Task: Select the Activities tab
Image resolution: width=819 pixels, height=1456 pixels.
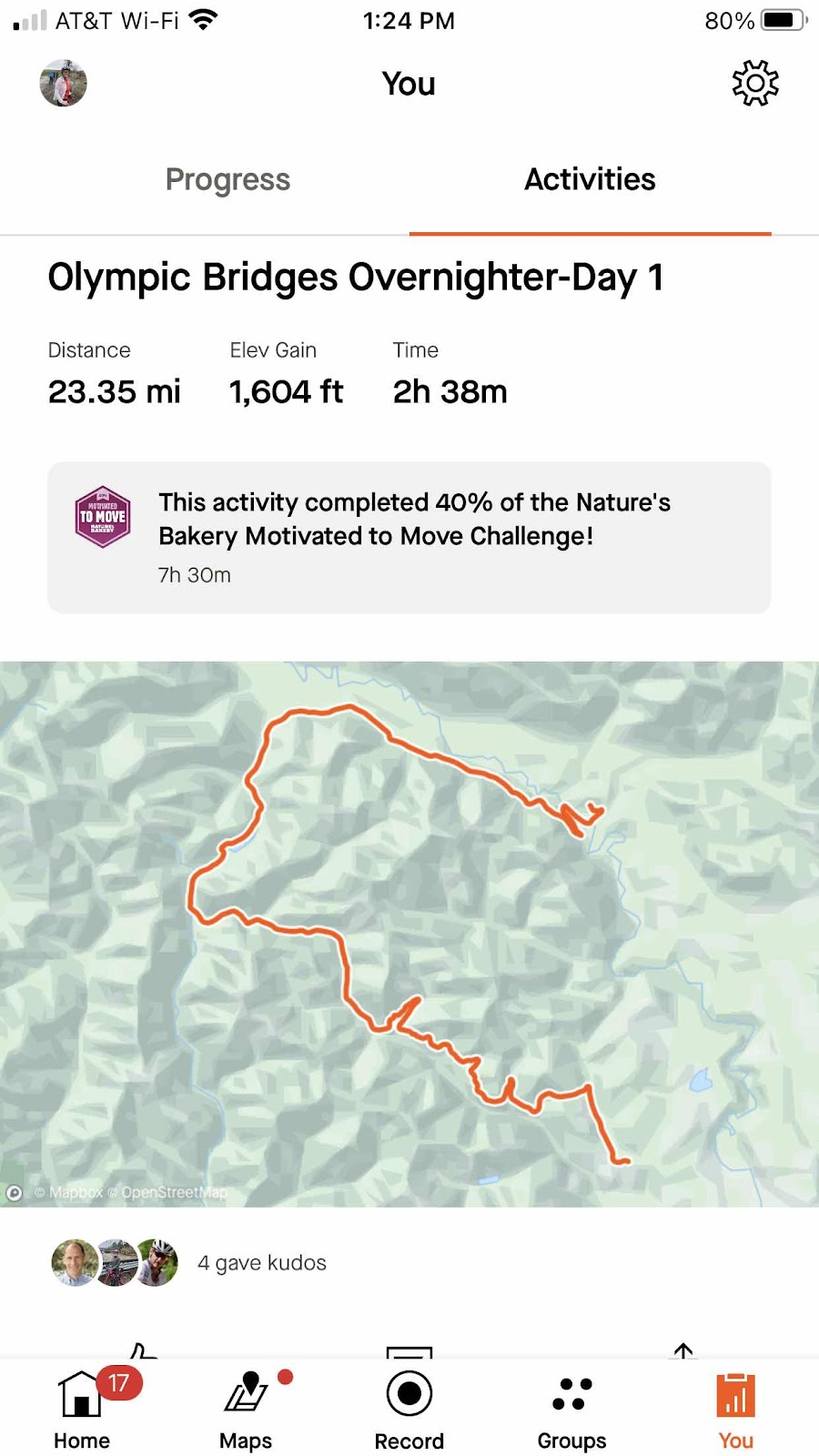Action: pos(590,180)
